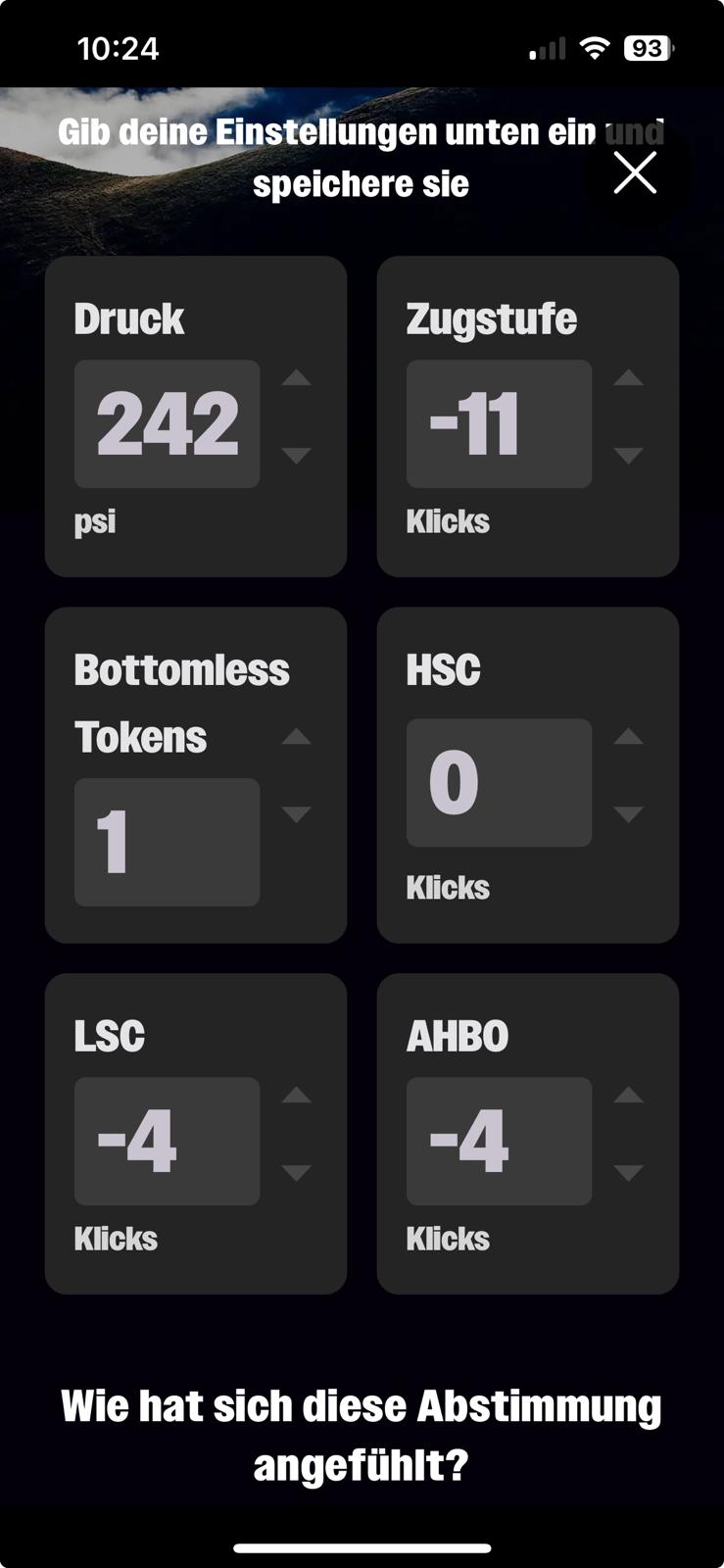Tap the Druck value field showing 242
The width and height of the screenshot is (724, 1568).
pos(168,423)
